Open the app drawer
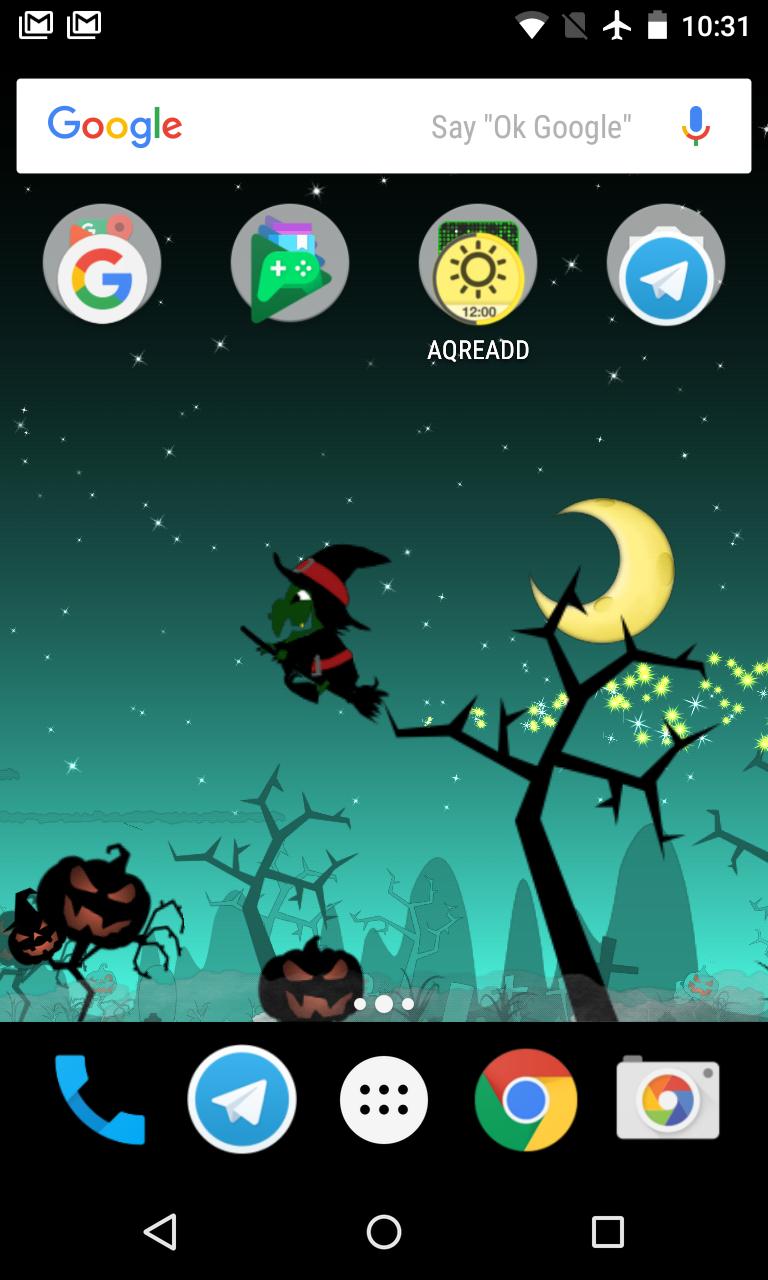The width and height of the screenshot is (768, 1280). point(384,1100)
